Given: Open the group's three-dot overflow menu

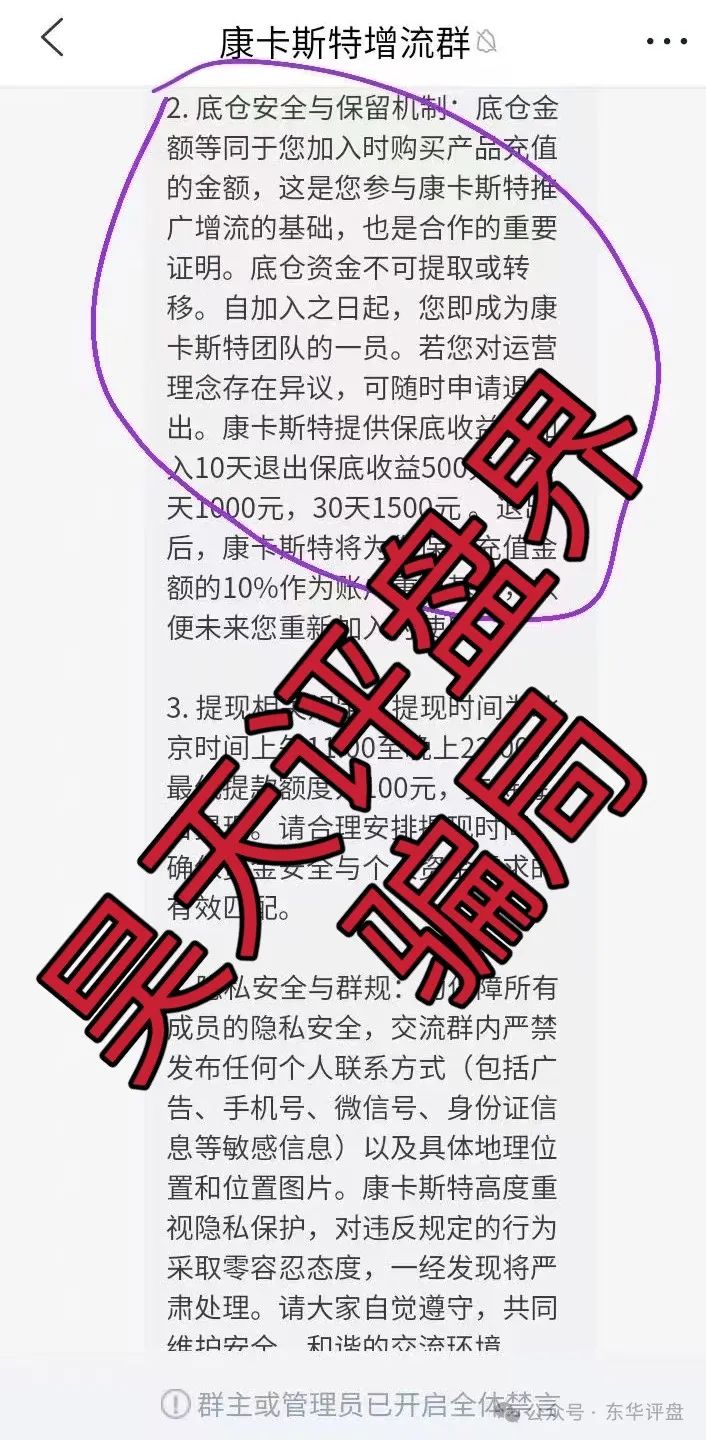Looking at the screenshot, I should [666, 42].
